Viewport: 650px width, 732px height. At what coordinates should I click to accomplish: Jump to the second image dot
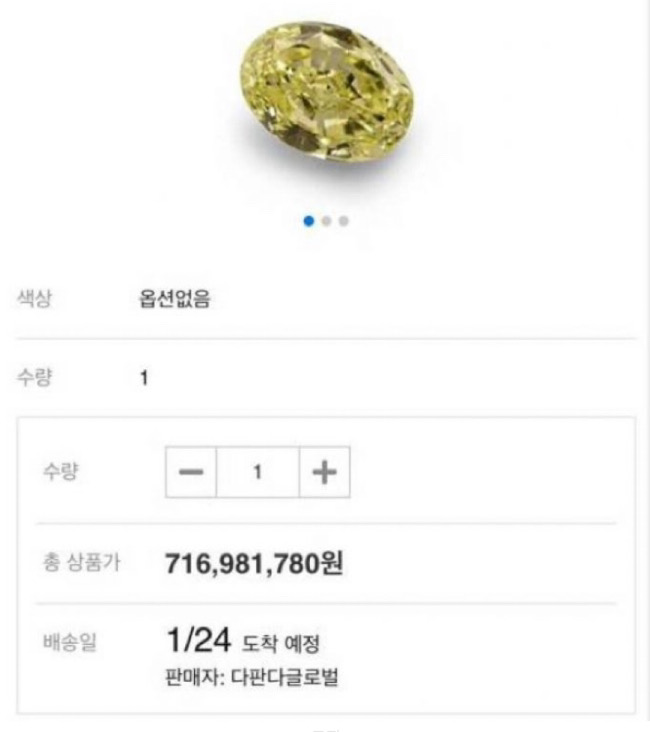[326, 219]
